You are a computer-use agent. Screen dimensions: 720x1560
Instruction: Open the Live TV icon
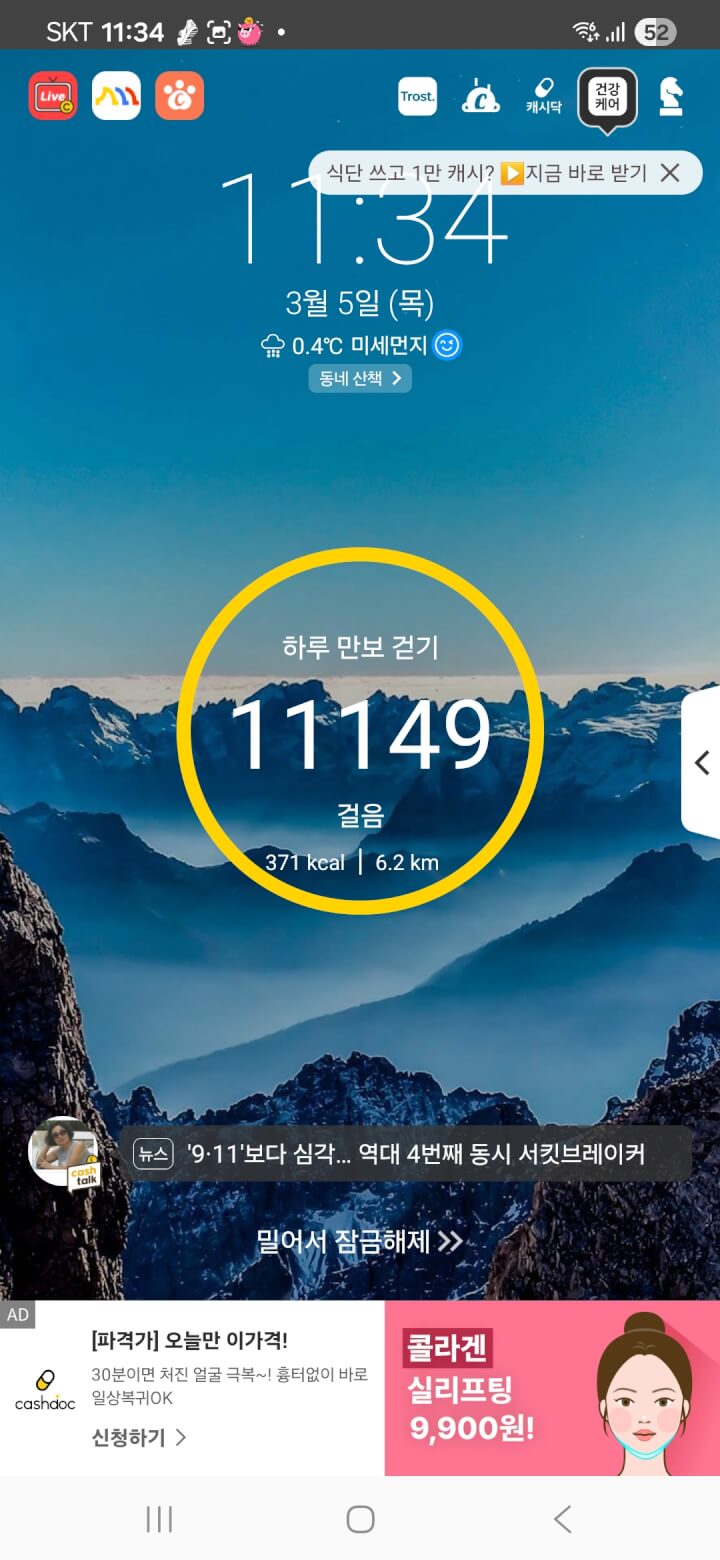point(53,96)
